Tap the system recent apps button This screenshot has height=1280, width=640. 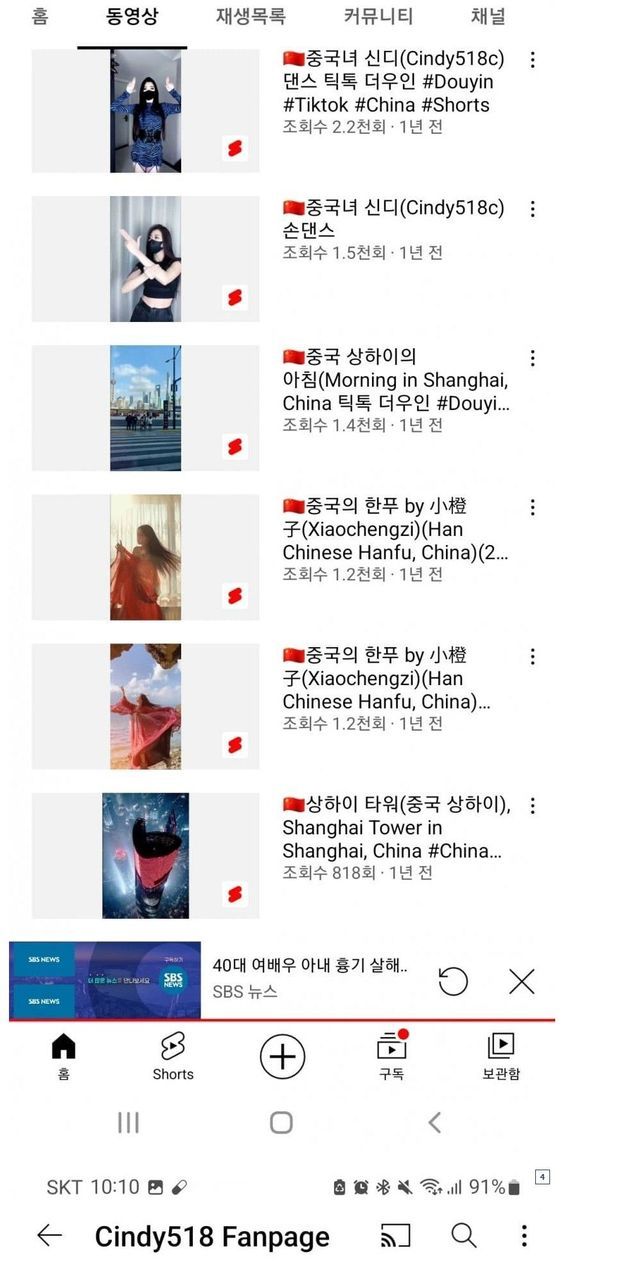pos(128,1122)
